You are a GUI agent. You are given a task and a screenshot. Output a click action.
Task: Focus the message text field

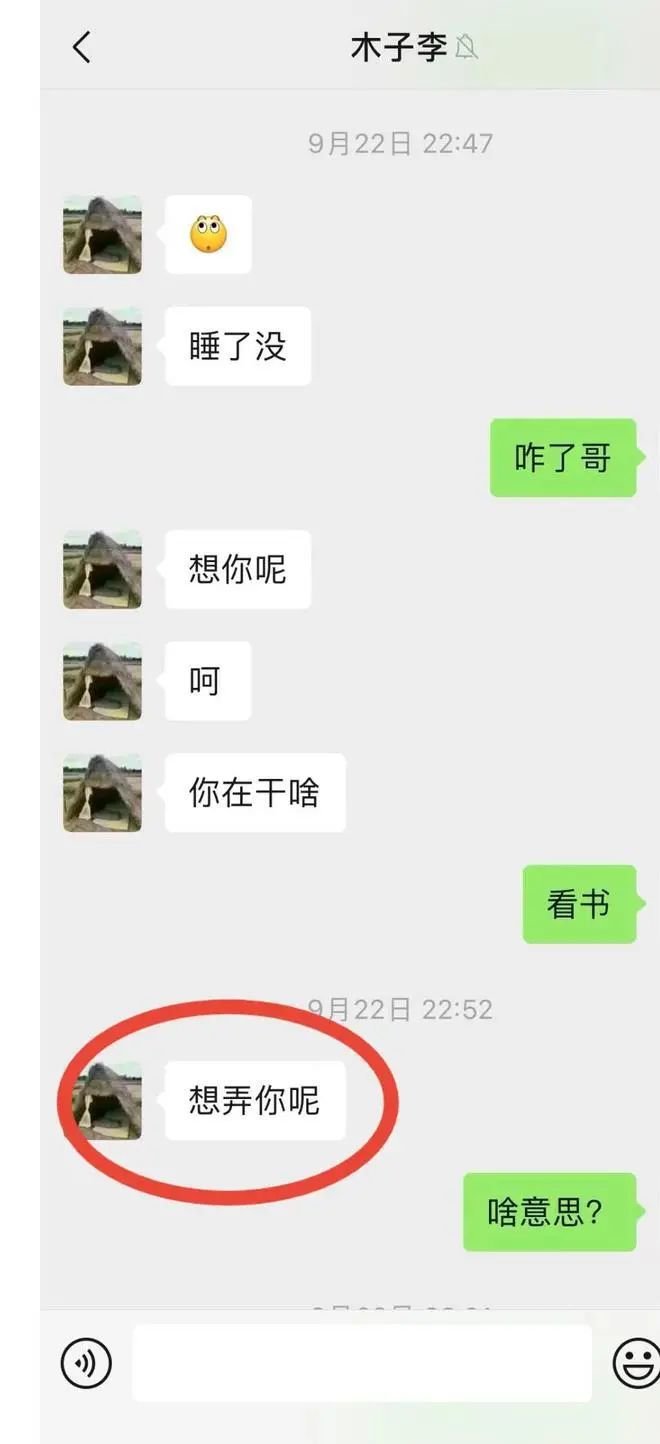[x=362, y=1363]
